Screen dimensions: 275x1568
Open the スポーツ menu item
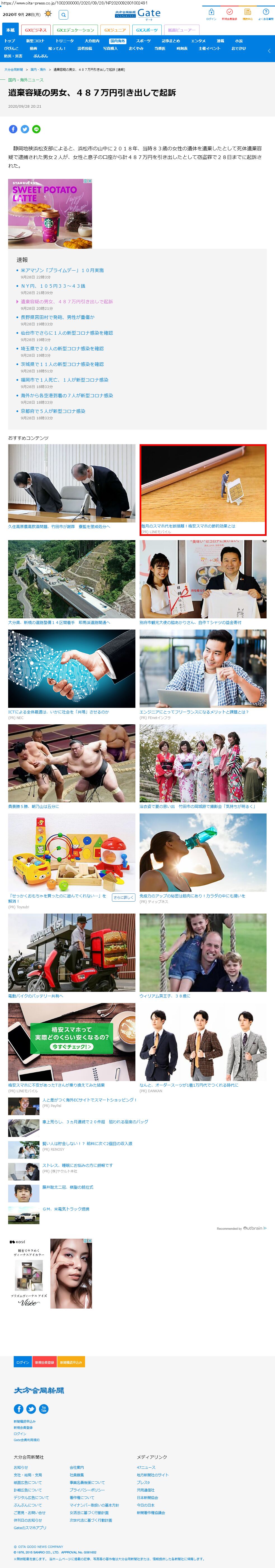(143, 41)
